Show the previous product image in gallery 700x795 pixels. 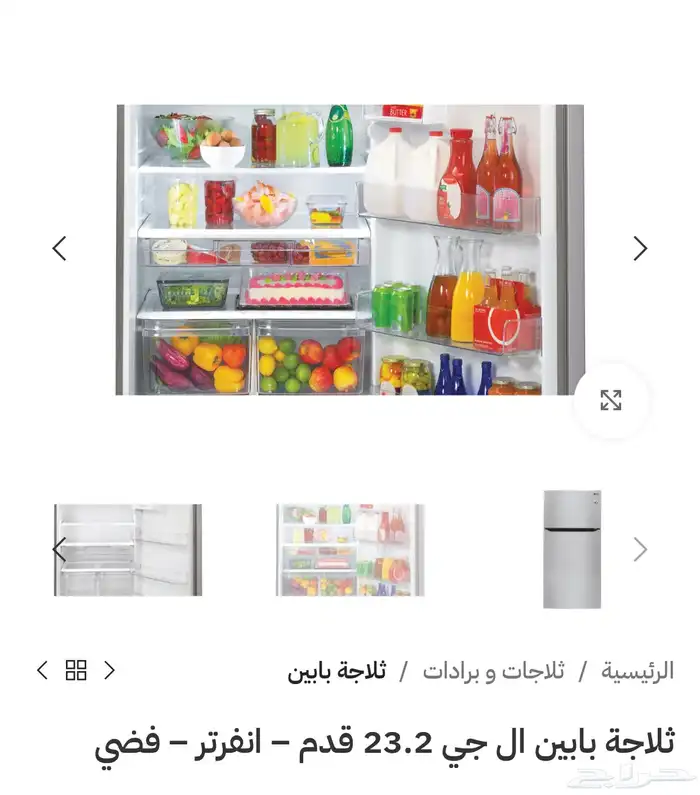(x=59, y=249)
